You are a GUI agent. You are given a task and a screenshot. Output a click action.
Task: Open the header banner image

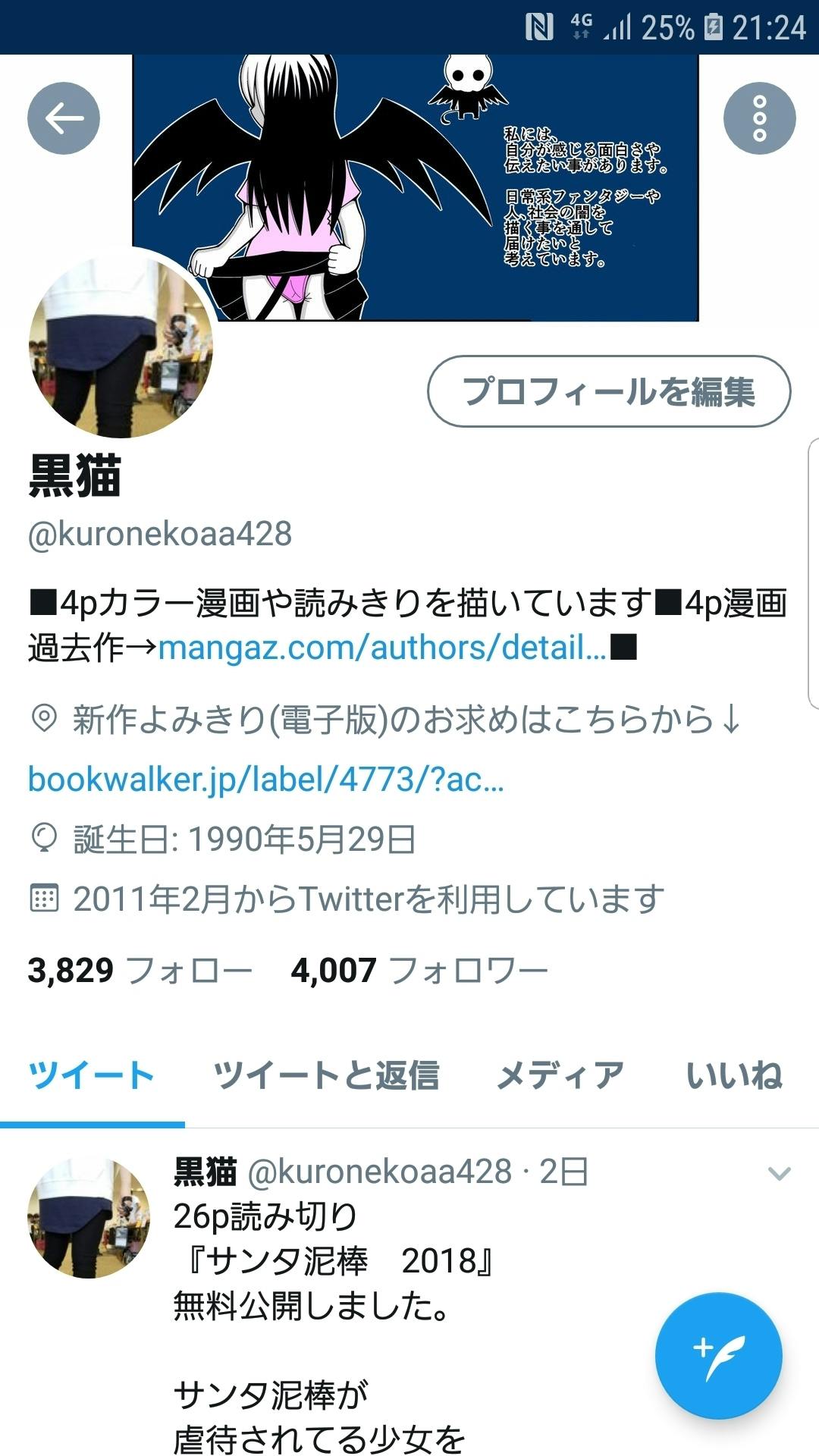(416, 188)
